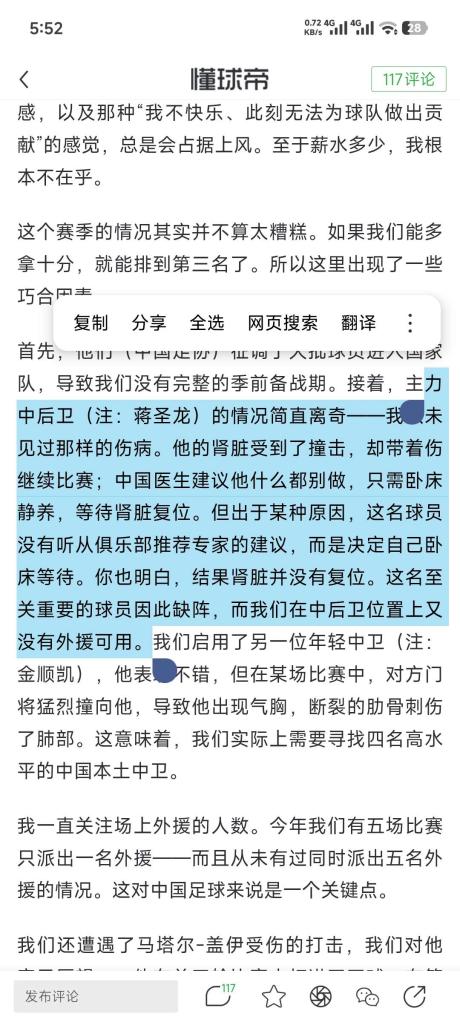The width and height of the screenshot is (460, 1022).
Task: Select 复制 to copy highlighted text
Action: point(91,323)
